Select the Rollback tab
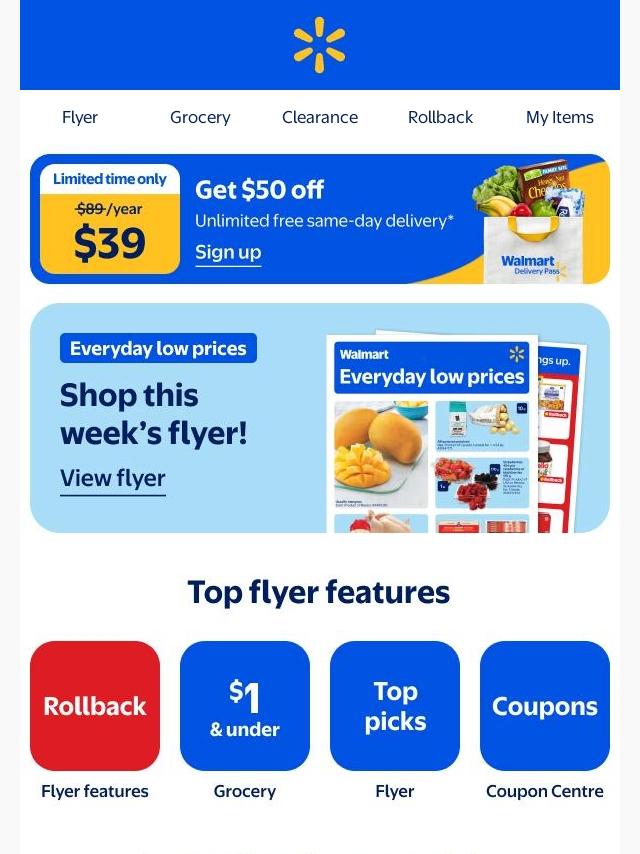Screen dimensions: 640x854 pos(440,117)
